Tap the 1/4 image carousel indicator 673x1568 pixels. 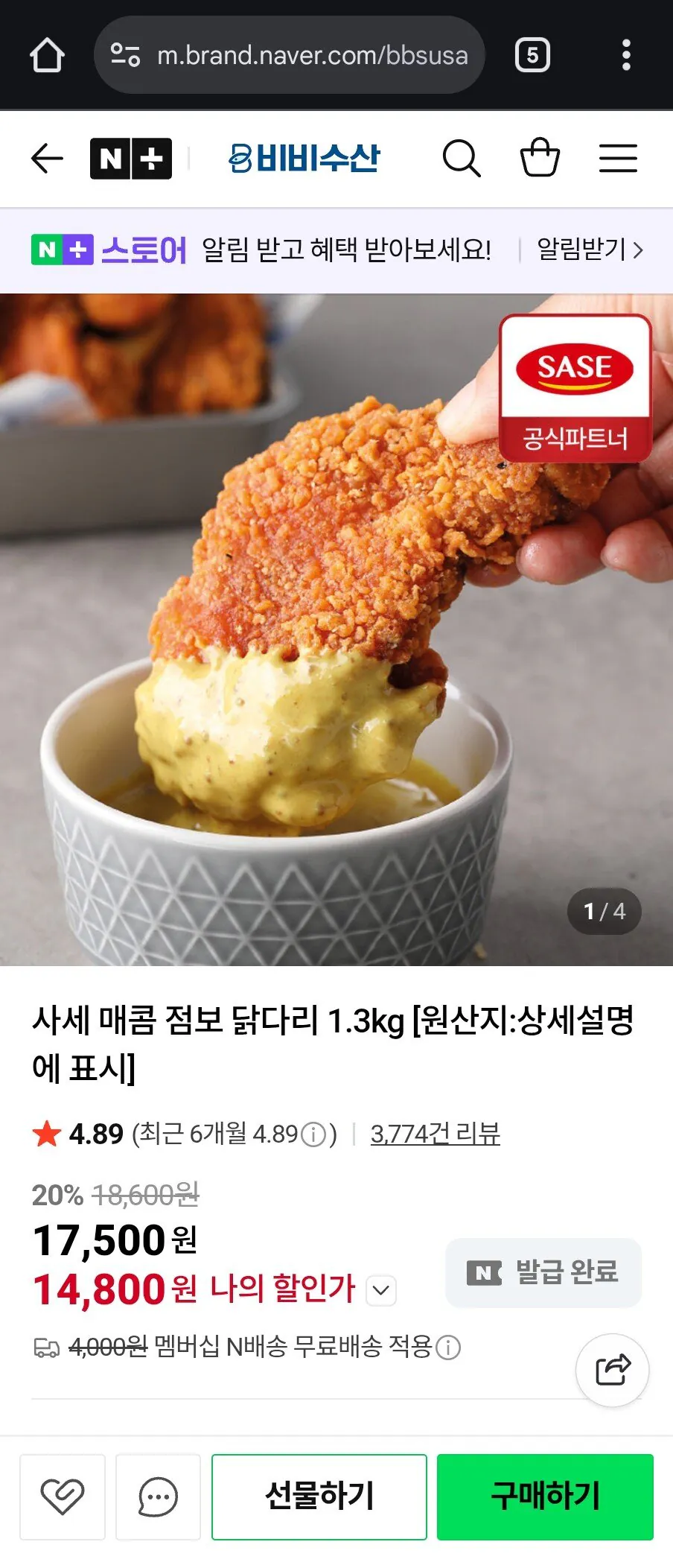point(603,912)
